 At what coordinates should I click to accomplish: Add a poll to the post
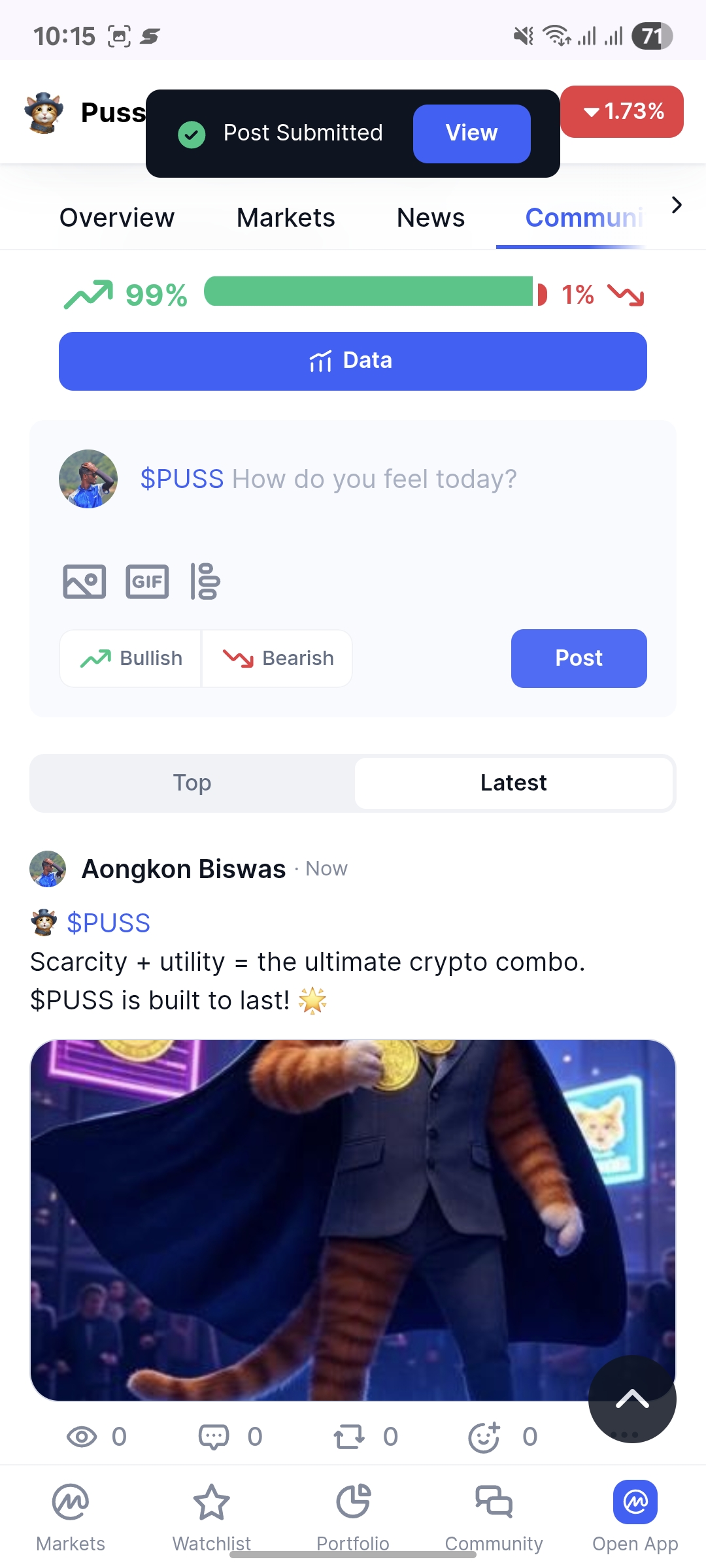click(x=205, y=581)
